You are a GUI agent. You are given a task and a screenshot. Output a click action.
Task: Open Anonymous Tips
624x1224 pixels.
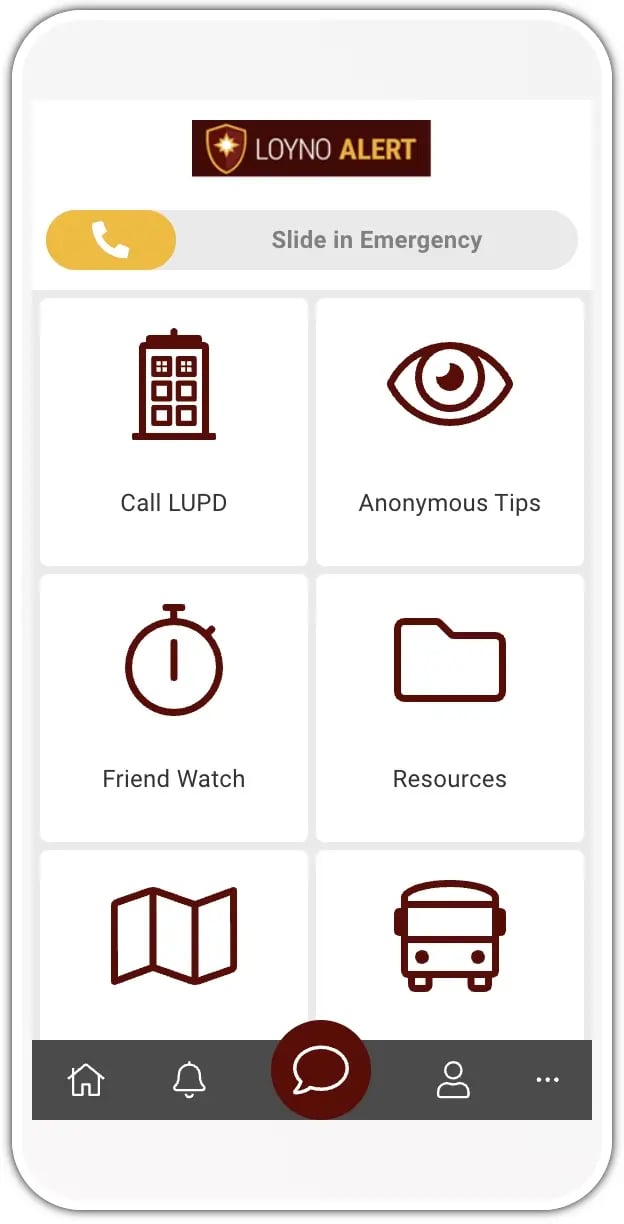[450, 431]
